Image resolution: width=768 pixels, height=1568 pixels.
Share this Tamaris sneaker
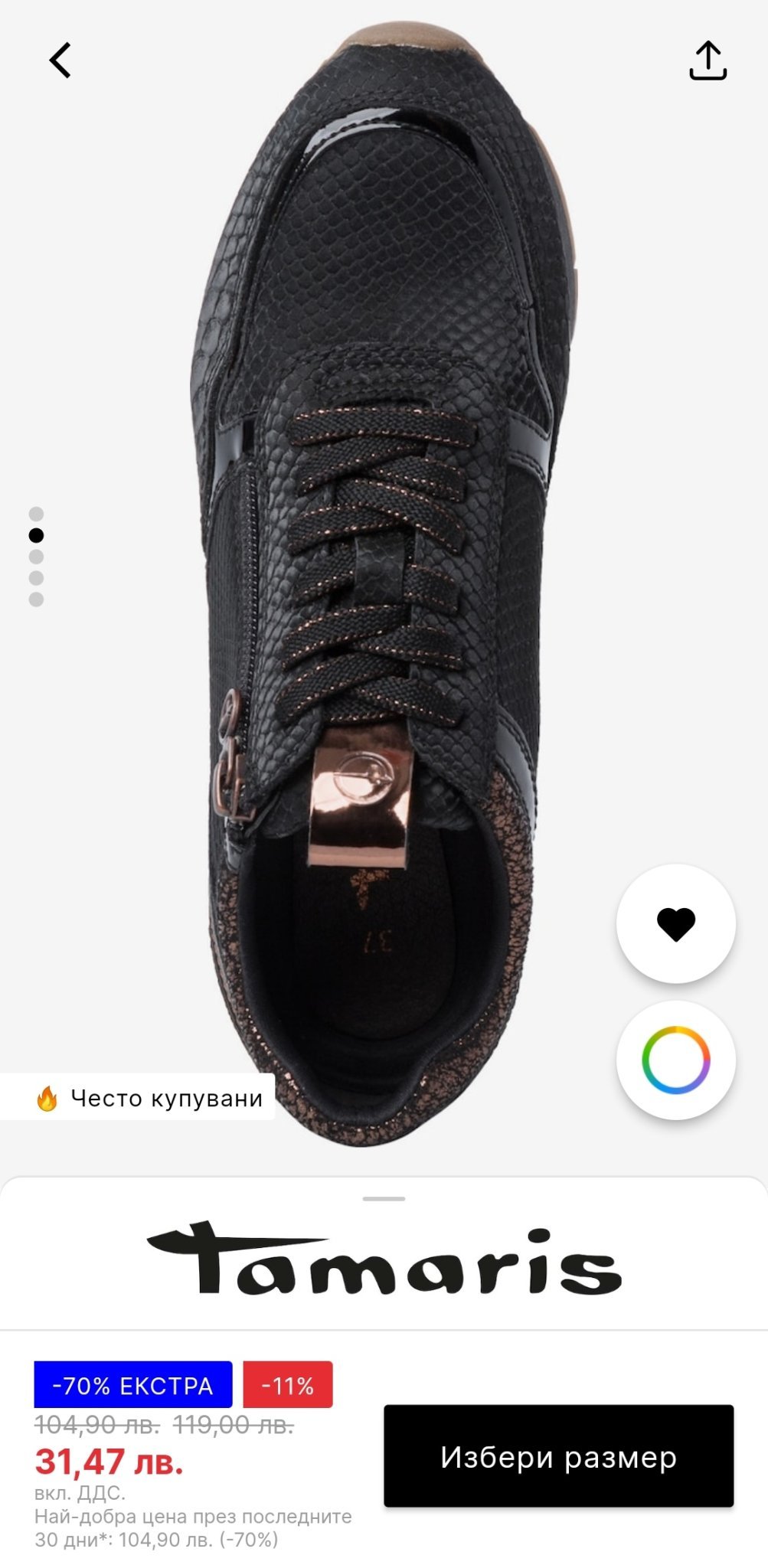(708, 60)
